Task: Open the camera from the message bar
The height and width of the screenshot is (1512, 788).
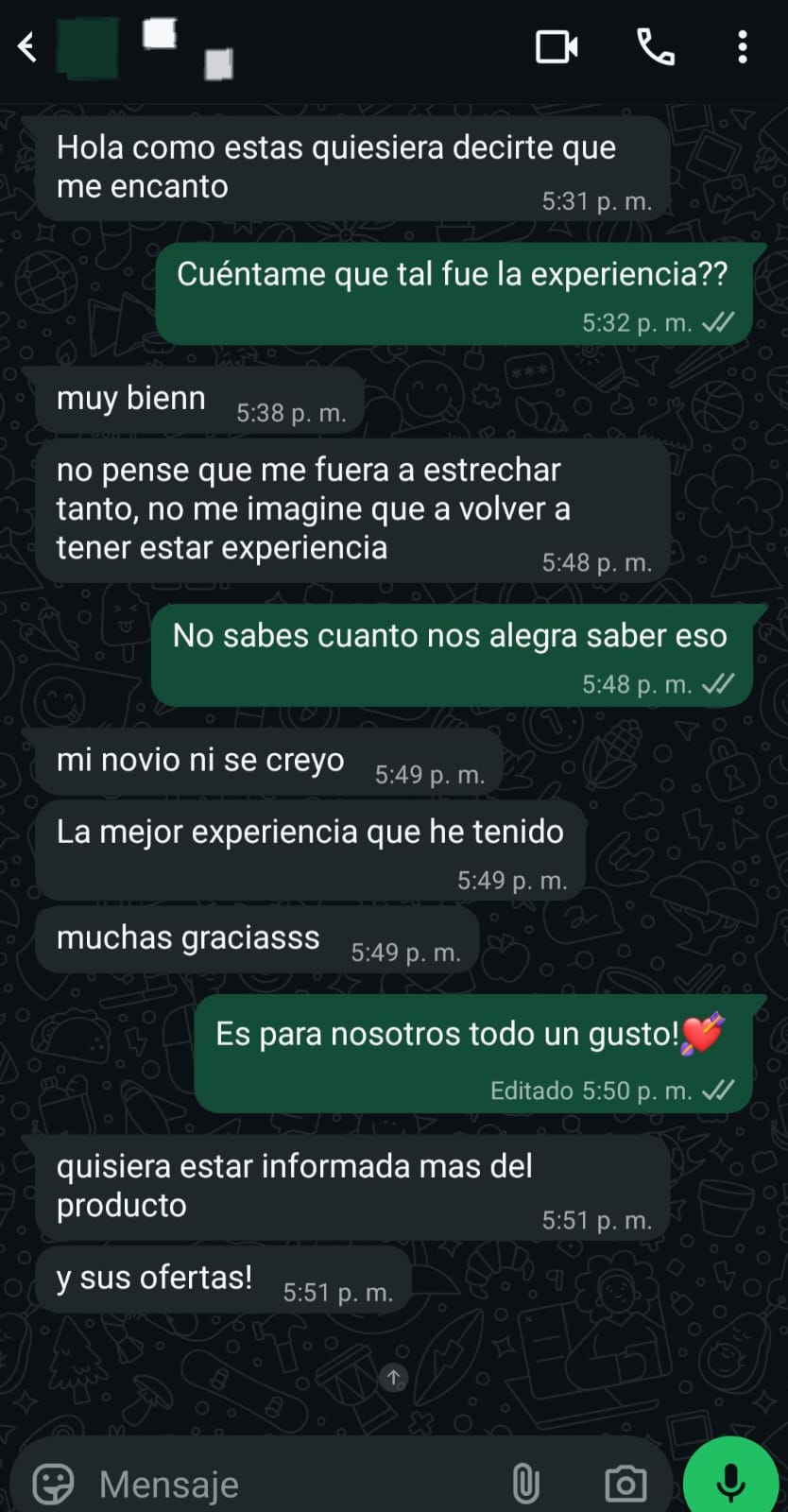Action: tap(625, 1484)
